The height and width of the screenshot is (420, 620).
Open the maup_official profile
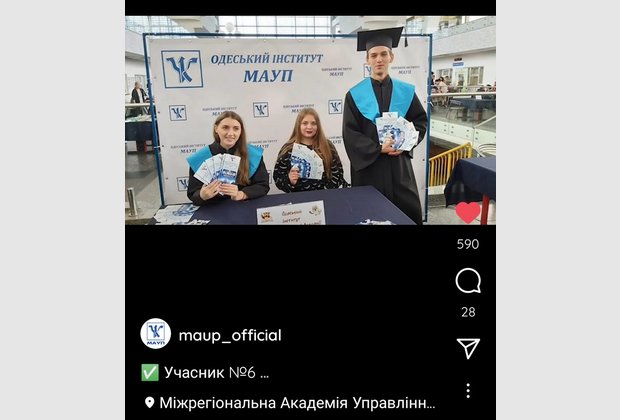(x=229, y=335)
